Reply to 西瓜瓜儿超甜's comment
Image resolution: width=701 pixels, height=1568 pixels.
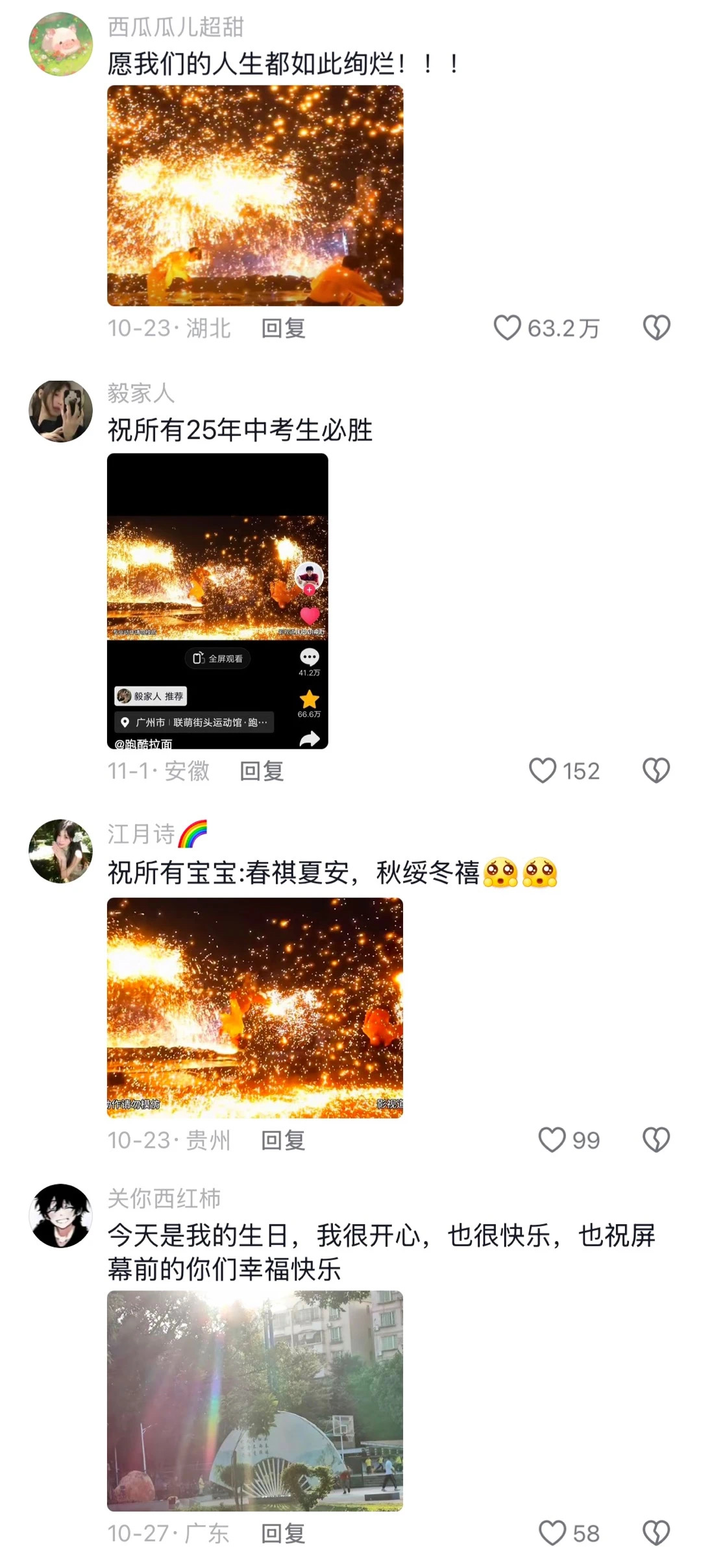[283, 328]
